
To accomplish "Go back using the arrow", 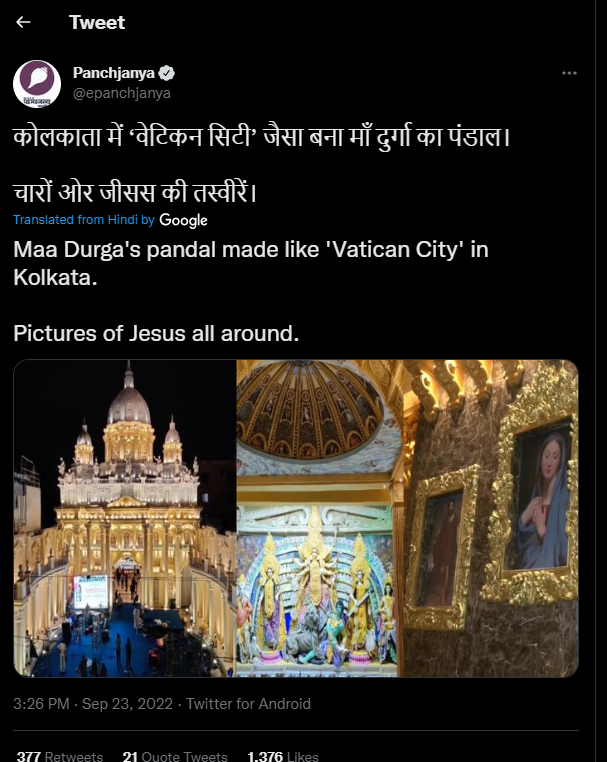I will (x=24, y=22).
